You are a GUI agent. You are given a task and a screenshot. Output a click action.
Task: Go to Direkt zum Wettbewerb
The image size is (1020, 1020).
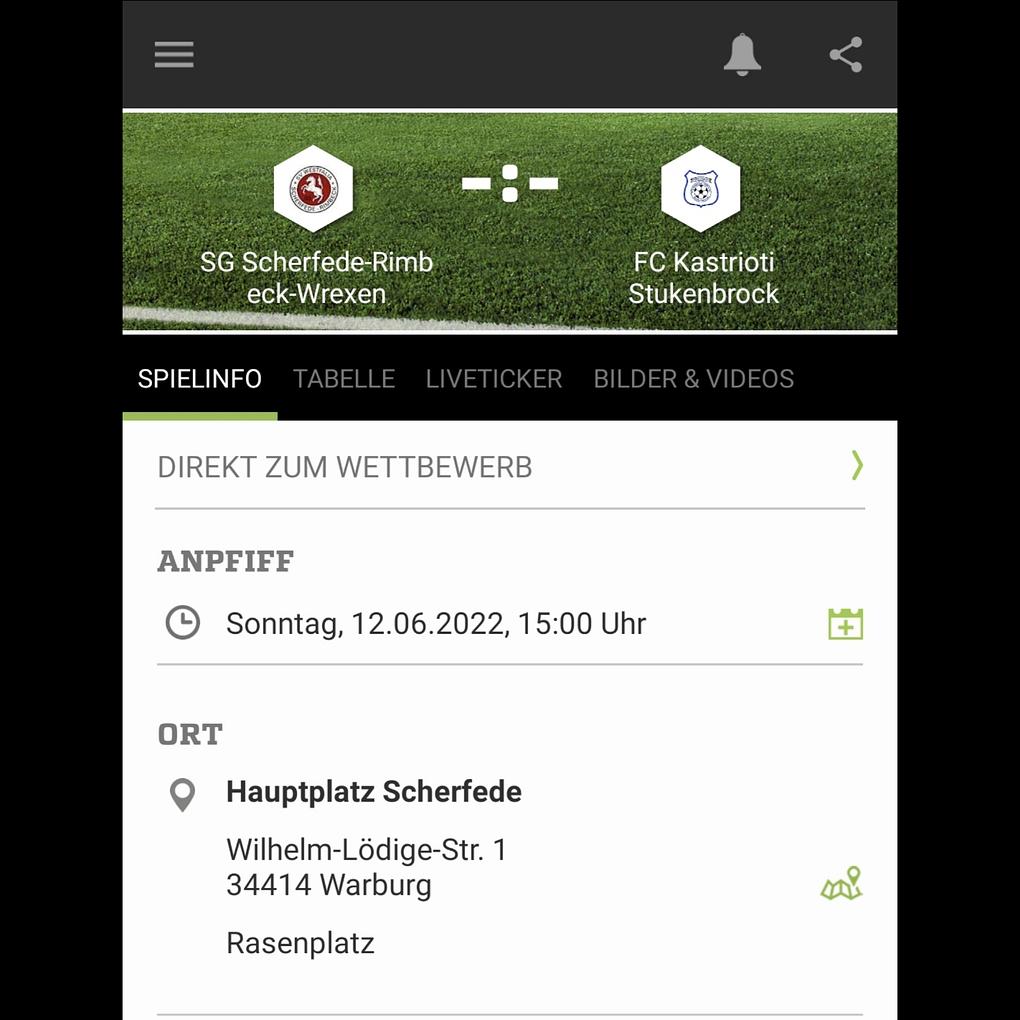(x=509, y=467)
